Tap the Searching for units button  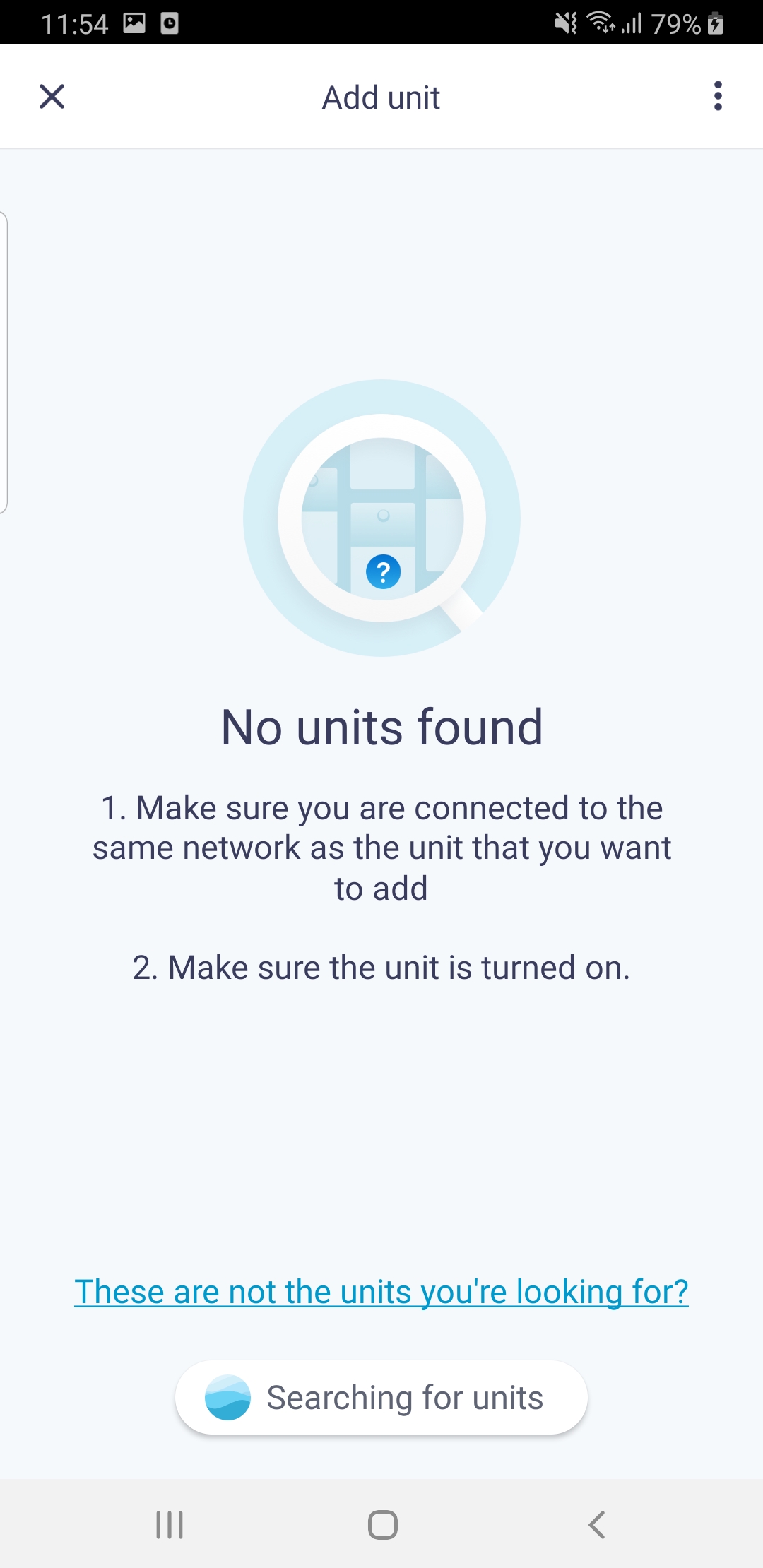pos(381,1398)
